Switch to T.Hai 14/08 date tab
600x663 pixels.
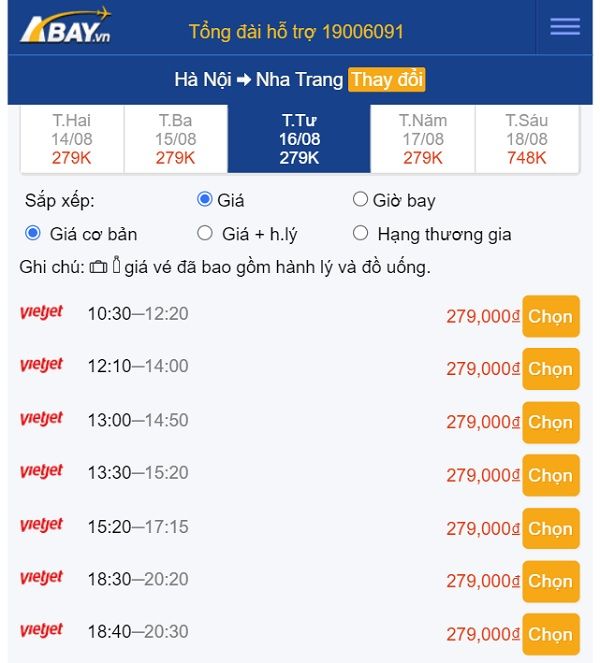click(71, 139)
